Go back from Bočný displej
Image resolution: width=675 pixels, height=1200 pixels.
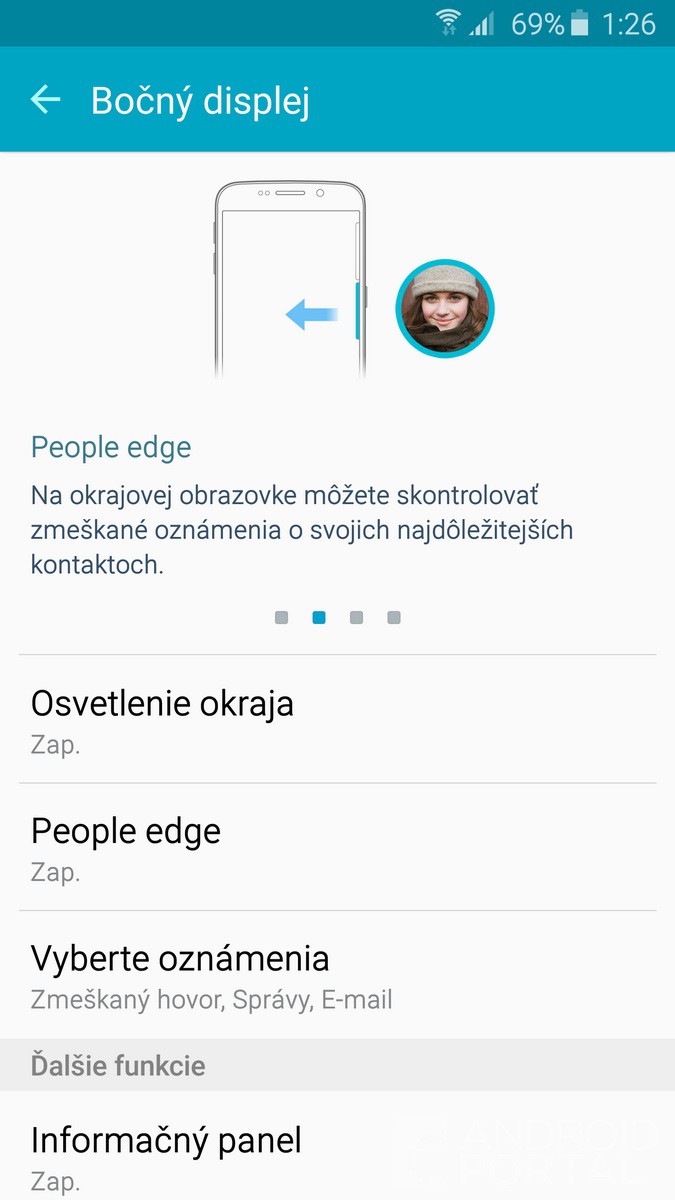click(46, 100)
